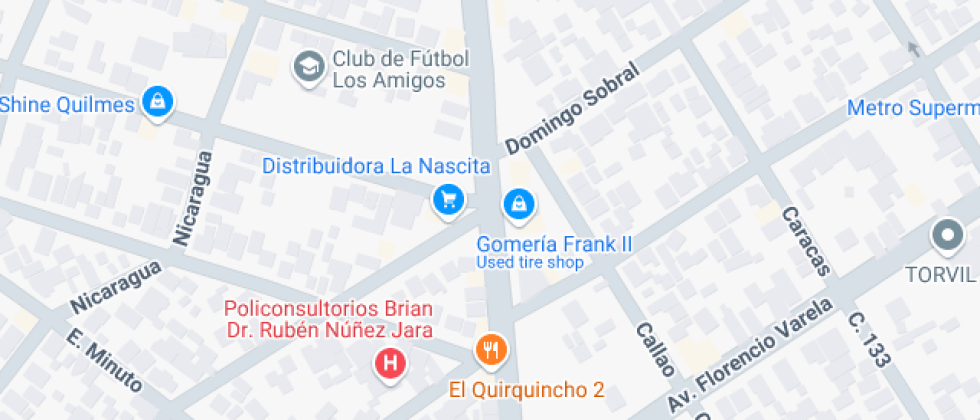Select the Policonsultorios Brian hospital marker

tap(391, 363)
